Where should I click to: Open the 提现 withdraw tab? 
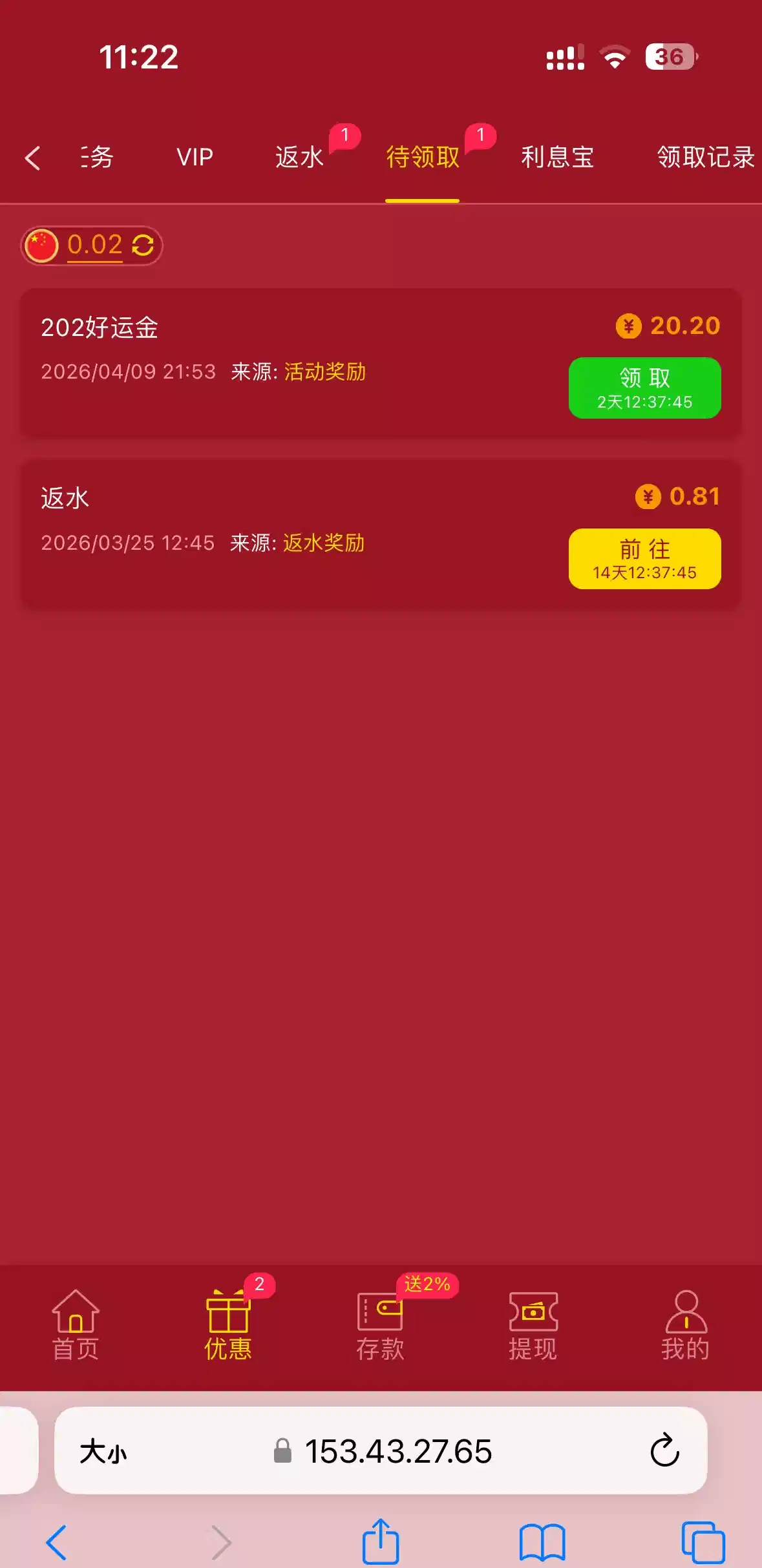533,1326
